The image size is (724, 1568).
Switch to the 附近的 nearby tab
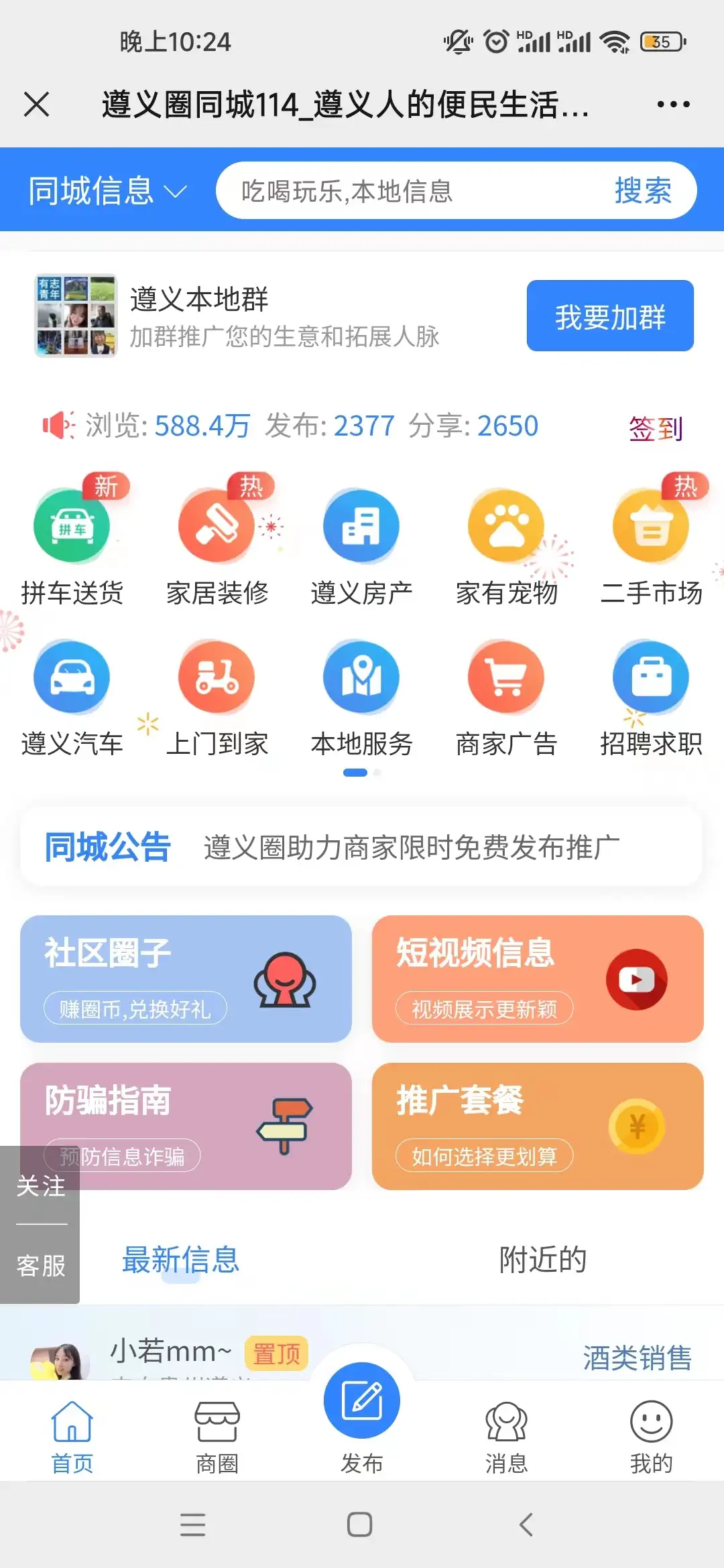click(543, 1260)
